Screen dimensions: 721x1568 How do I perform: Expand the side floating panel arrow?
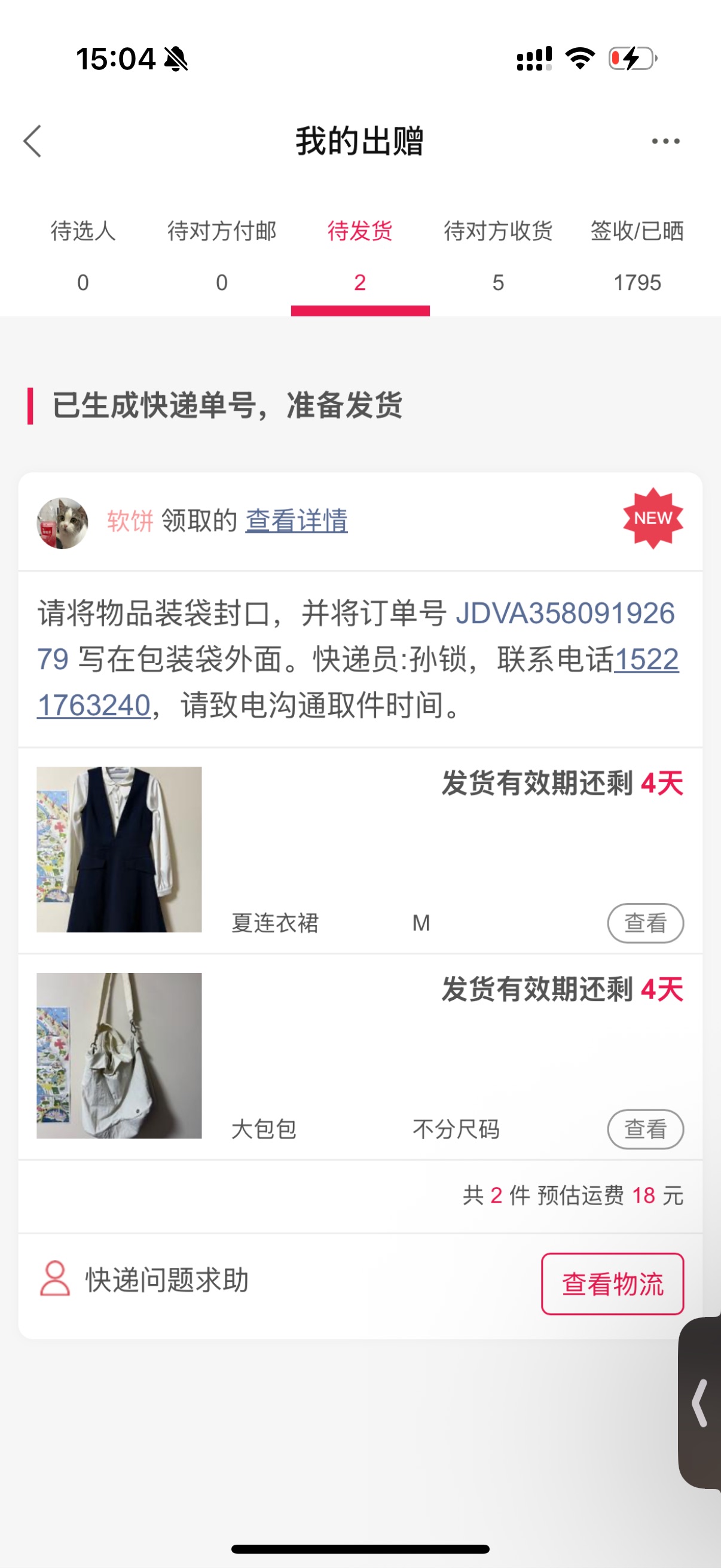click(700, 1403)
